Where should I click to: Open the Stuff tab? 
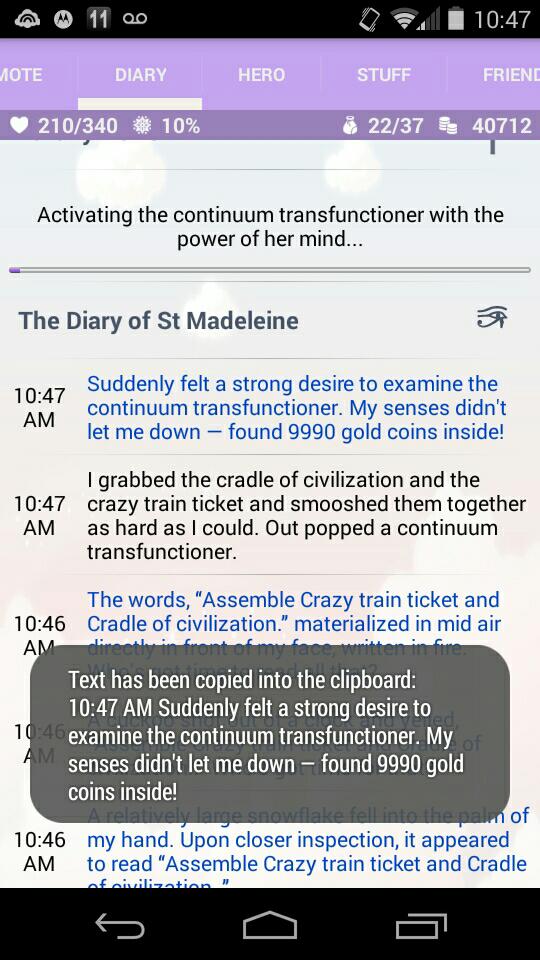[383, 75]
